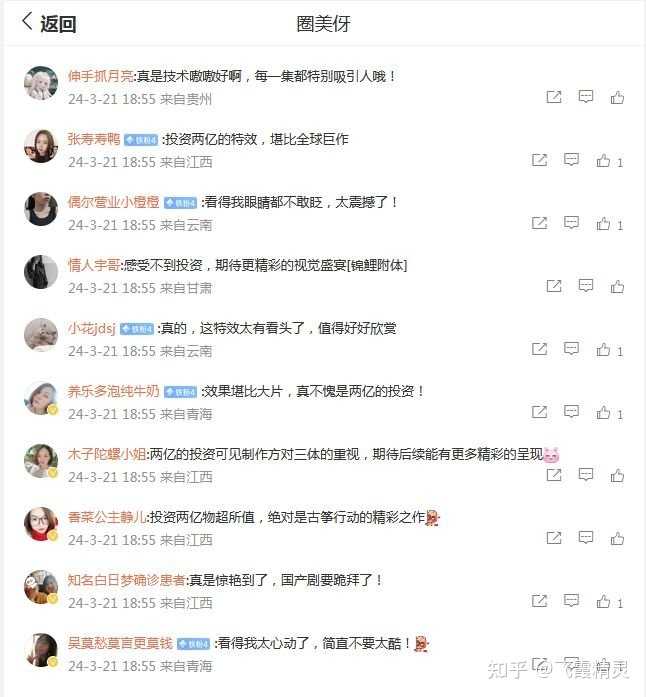Like the comment by 伸手抓月亮
The width and height of the screenshot is (646, 697).
[617, 97]
